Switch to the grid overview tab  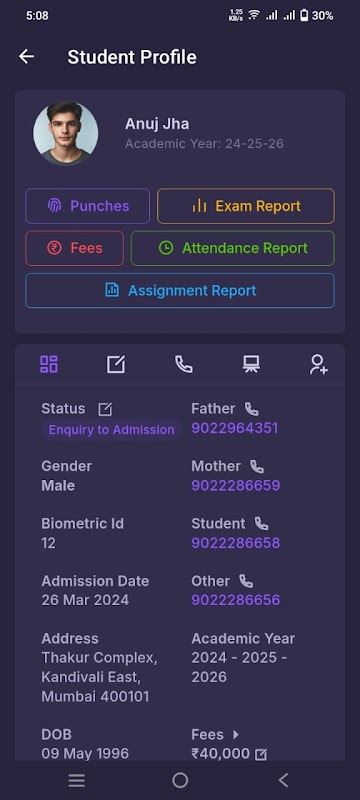tap(49, 364)
